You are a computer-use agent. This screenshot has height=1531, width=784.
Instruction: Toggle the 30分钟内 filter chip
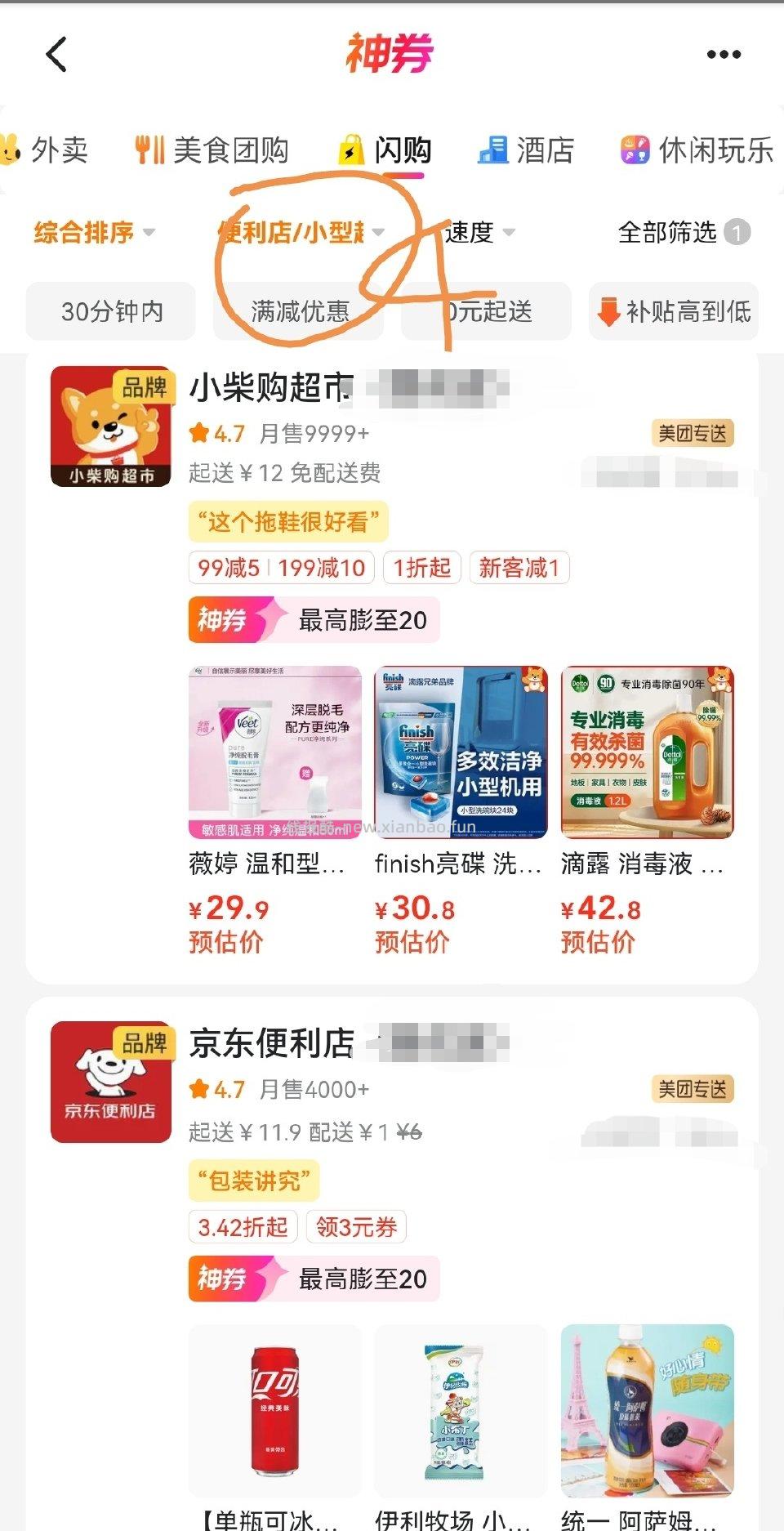(111, 311)
